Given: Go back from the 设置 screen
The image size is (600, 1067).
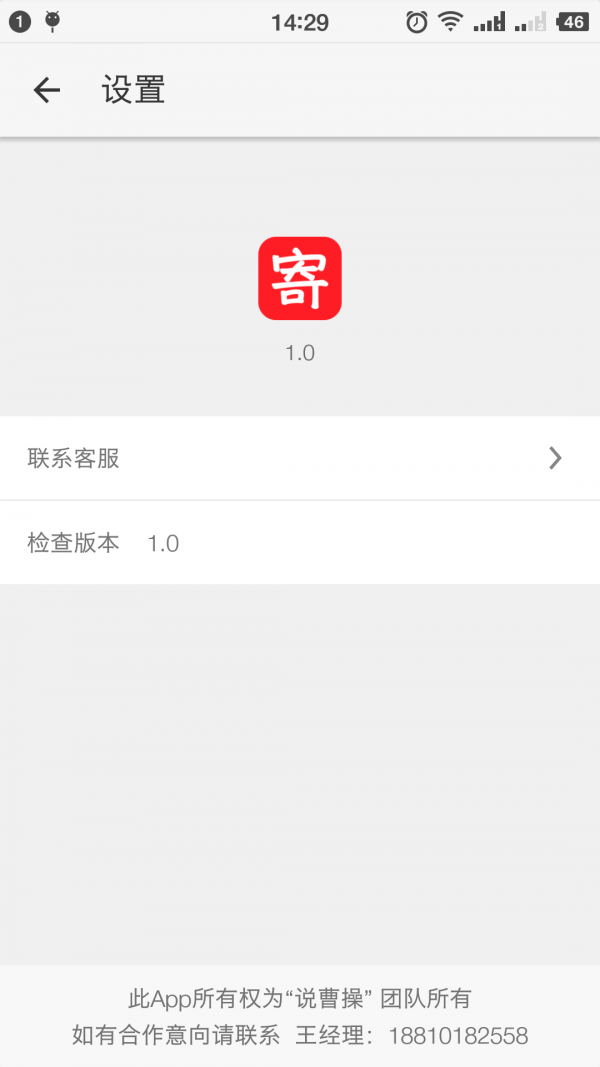Looking at the screenshot, I should pyautogui.click(x=47, y=90).
